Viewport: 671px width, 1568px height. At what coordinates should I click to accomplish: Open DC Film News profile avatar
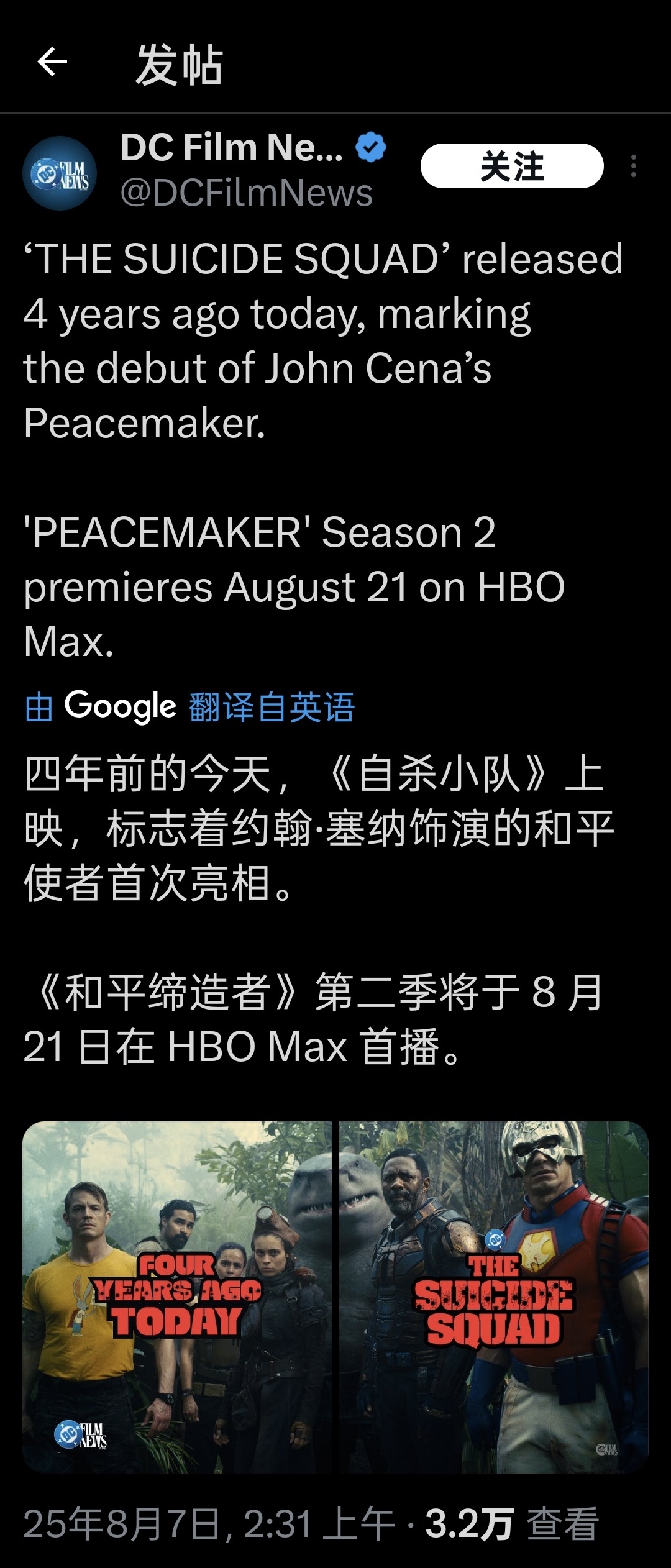(x=60, y=173)
